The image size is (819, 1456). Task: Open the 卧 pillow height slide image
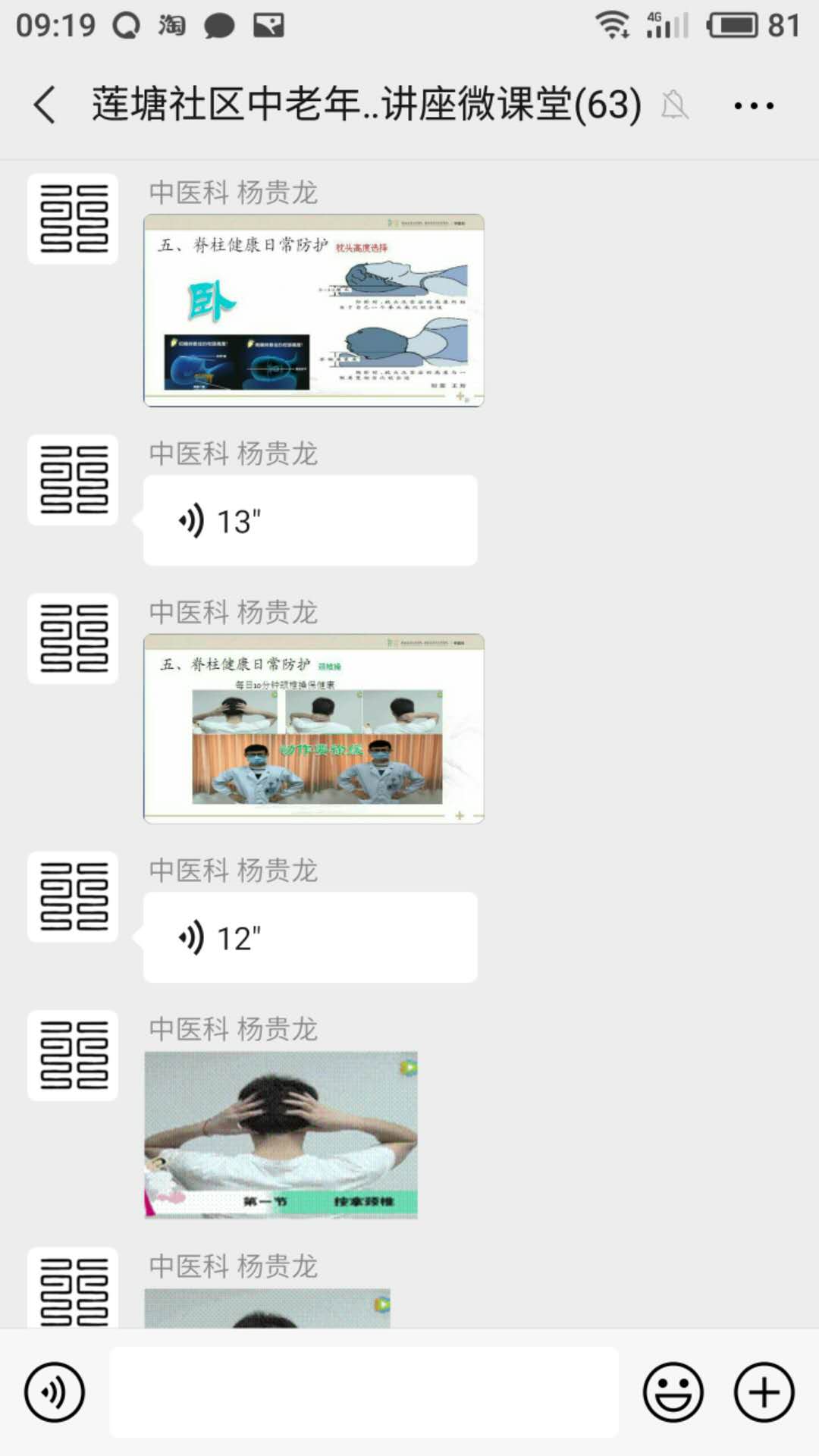[x=314, y=311]
